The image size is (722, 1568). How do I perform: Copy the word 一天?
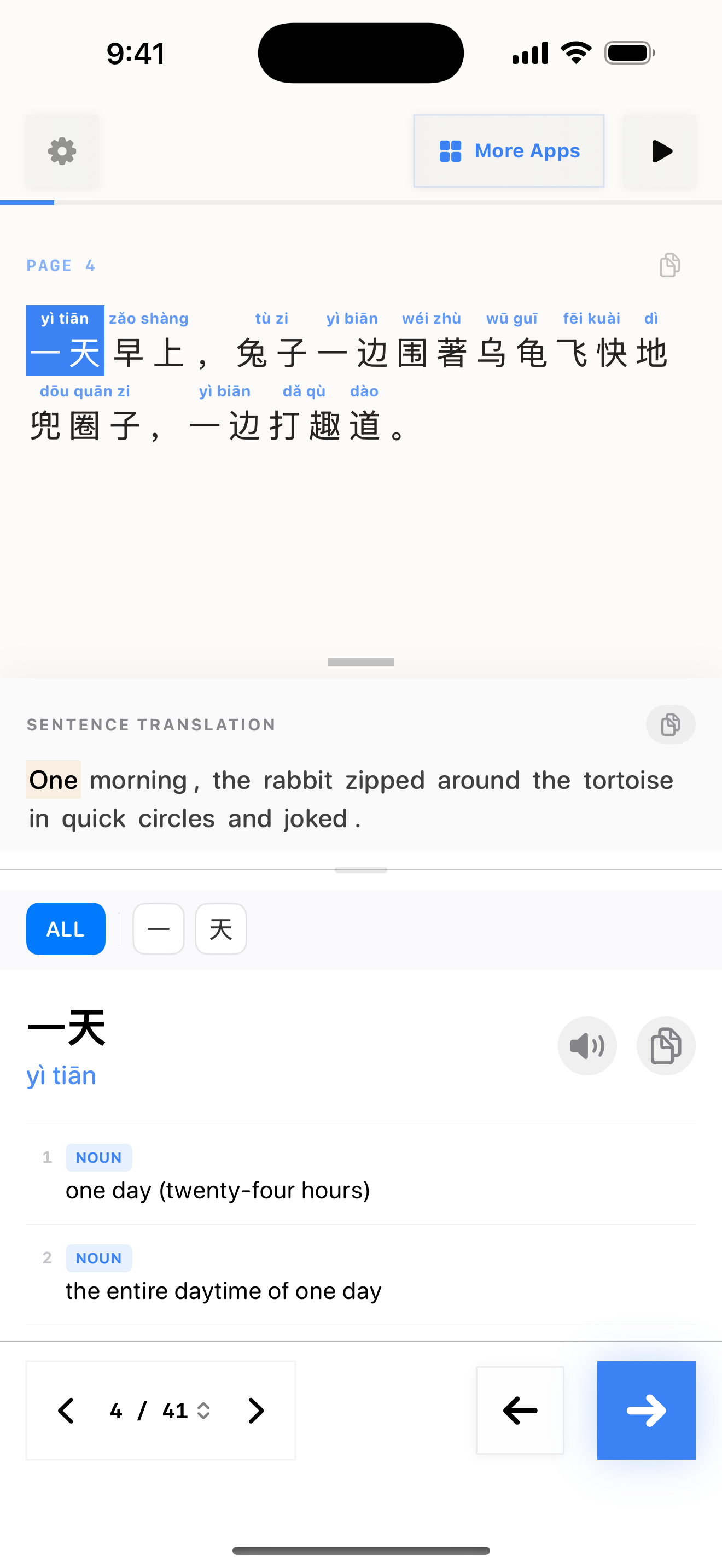point(665,1046)
